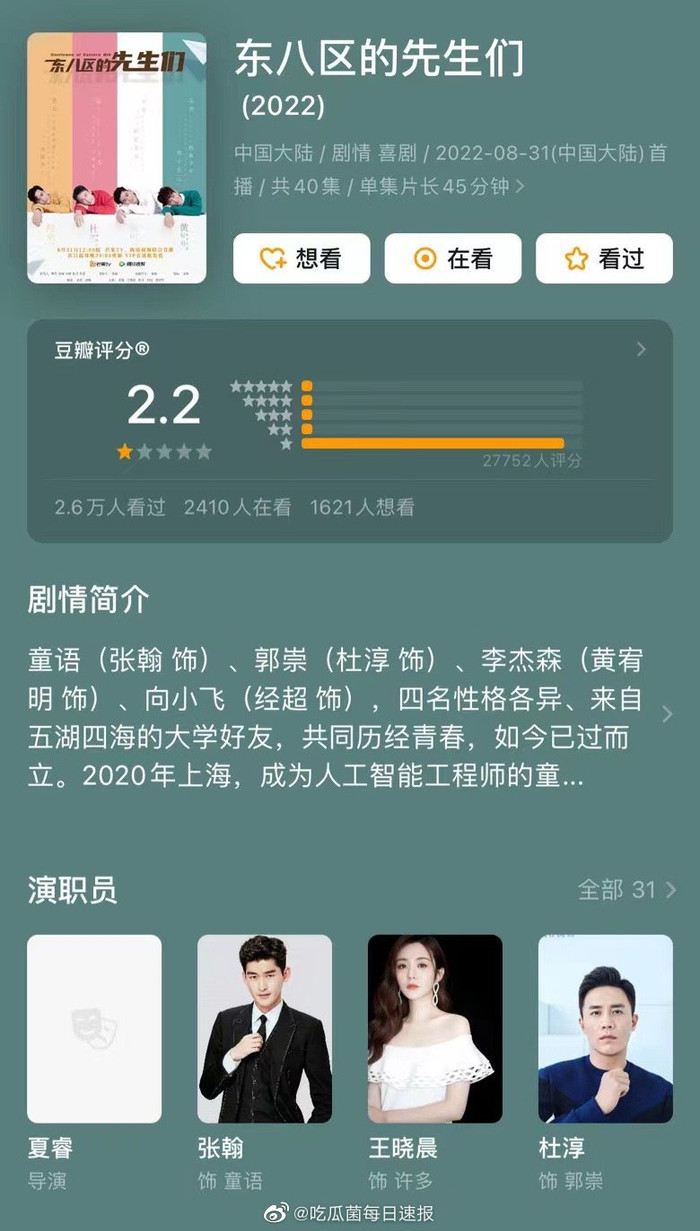This screenshot has height=1231, width=700.
Task: View all 31 cast and crew
Action: point(627,889)
